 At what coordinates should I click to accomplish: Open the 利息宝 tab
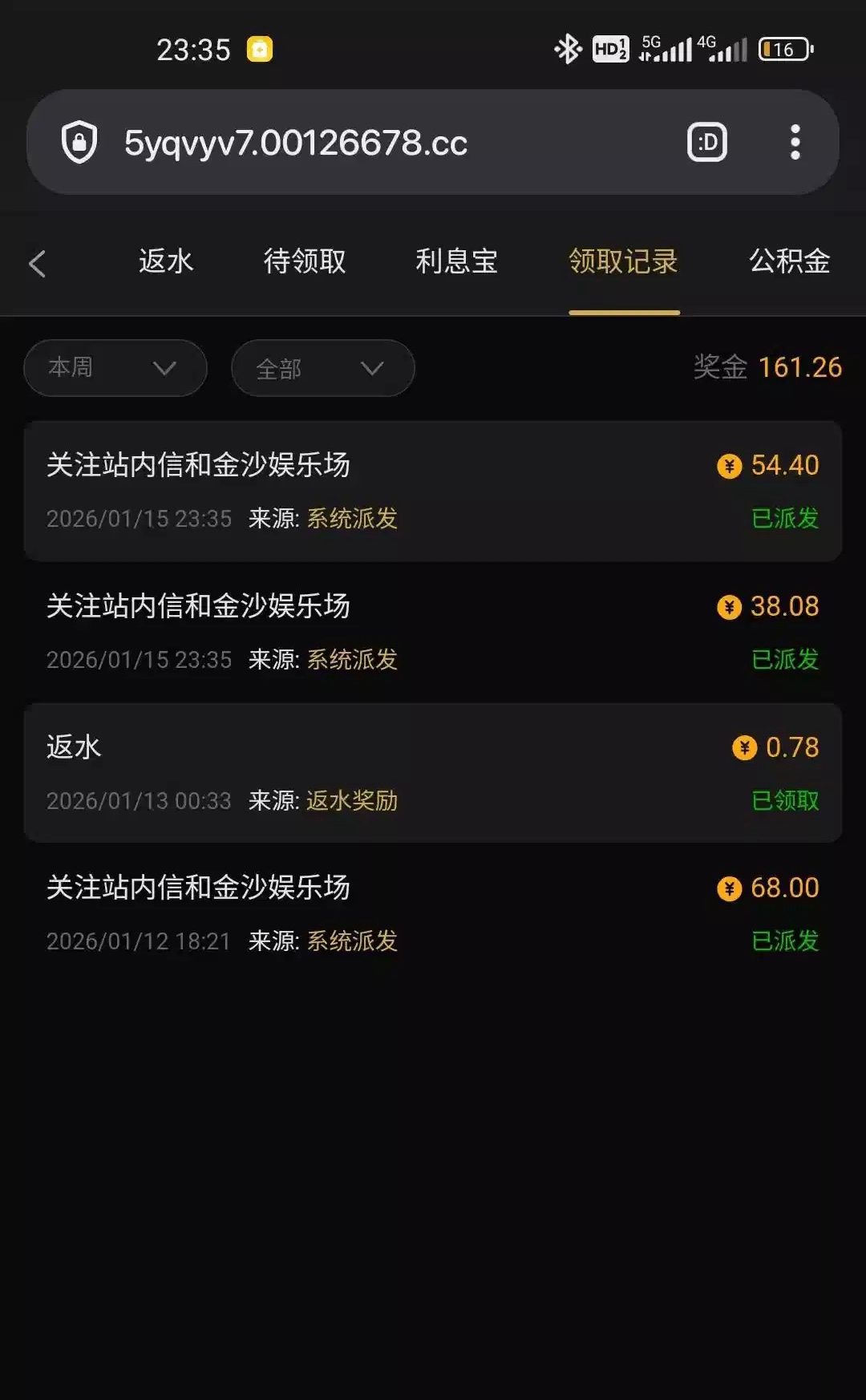[x=456, y=261]
